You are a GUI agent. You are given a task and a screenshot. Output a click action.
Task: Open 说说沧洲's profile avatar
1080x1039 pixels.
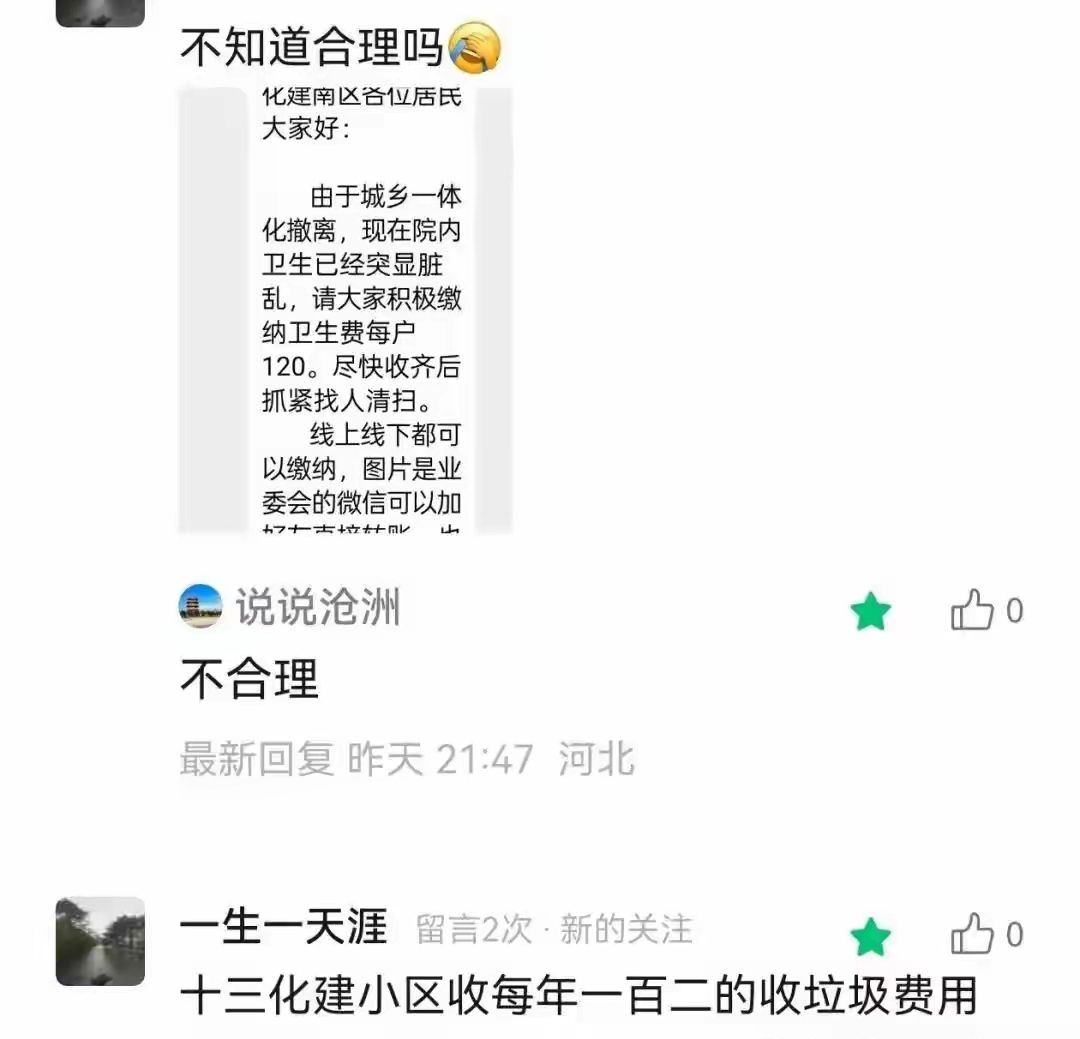click(200, 606)
